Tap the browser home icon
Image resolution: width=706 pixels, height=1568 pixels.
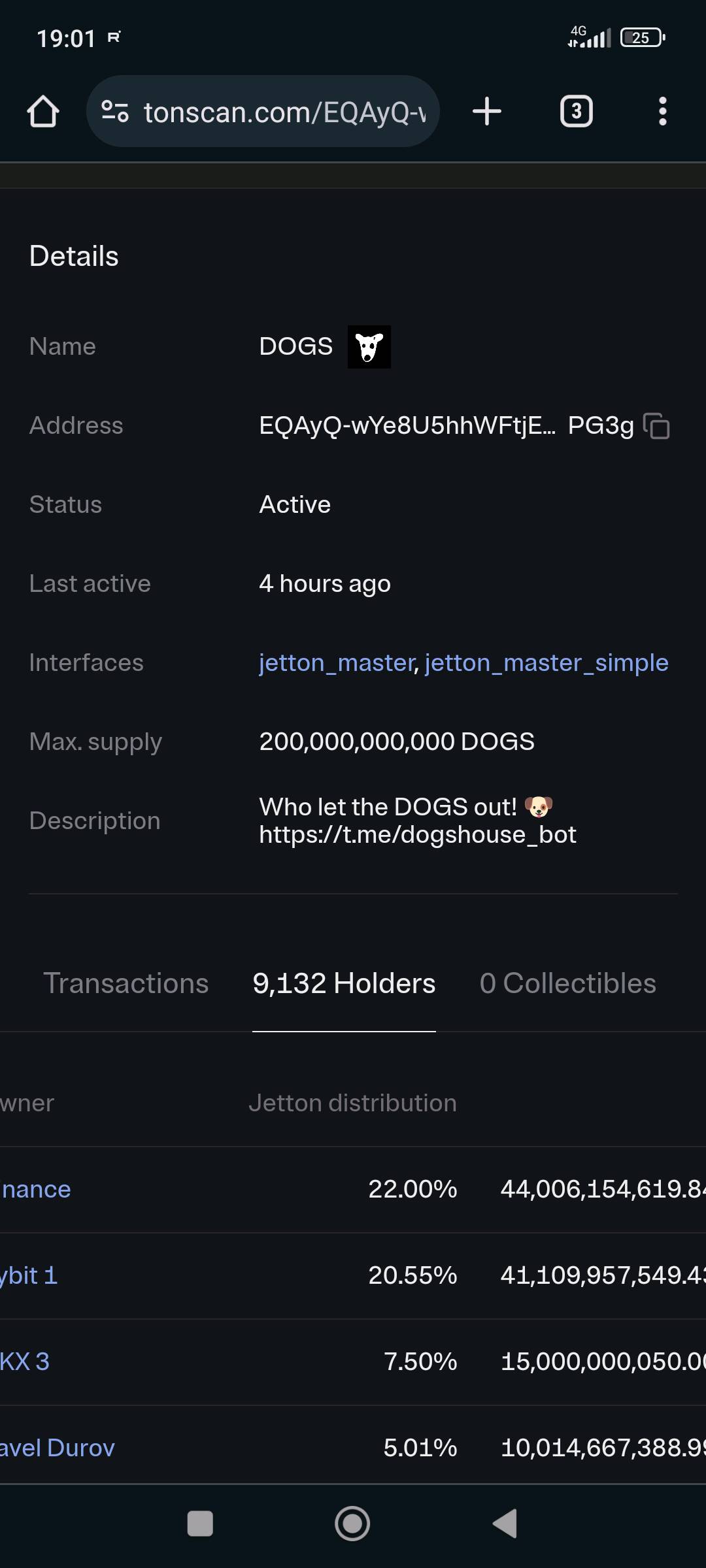point(43,112)
